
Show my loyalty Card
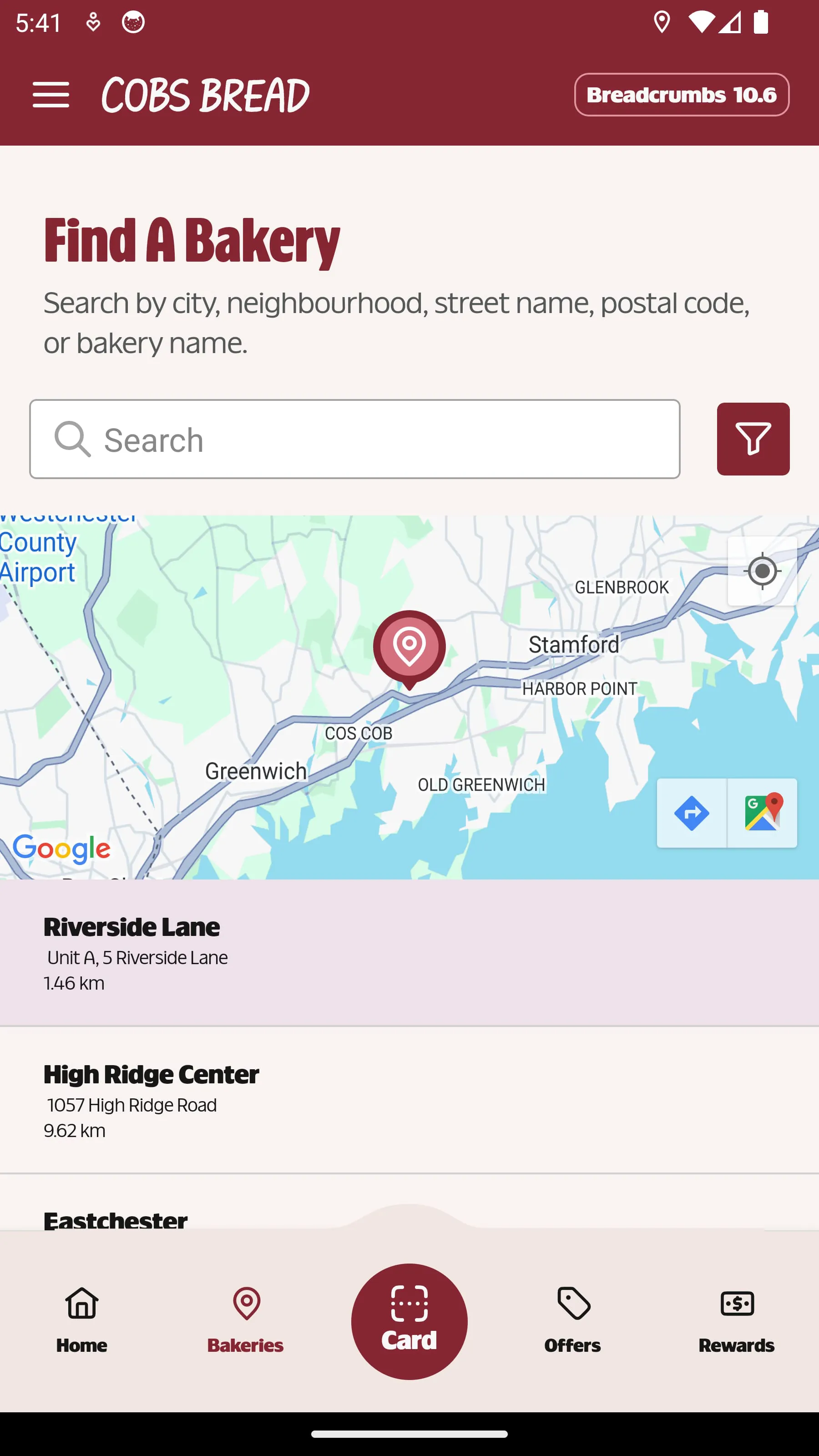(x=409, y=1321)
